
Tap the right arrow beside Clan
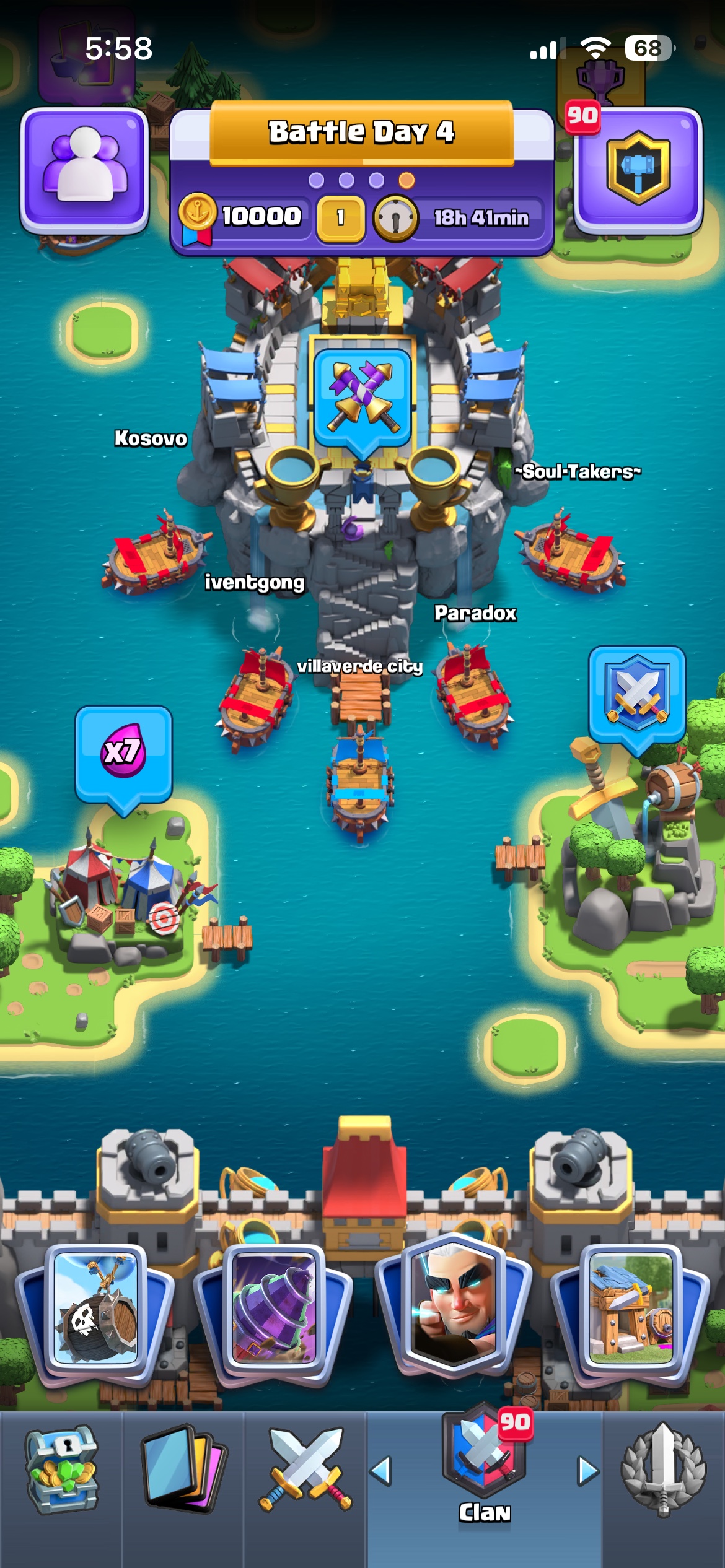(588, 1470)
